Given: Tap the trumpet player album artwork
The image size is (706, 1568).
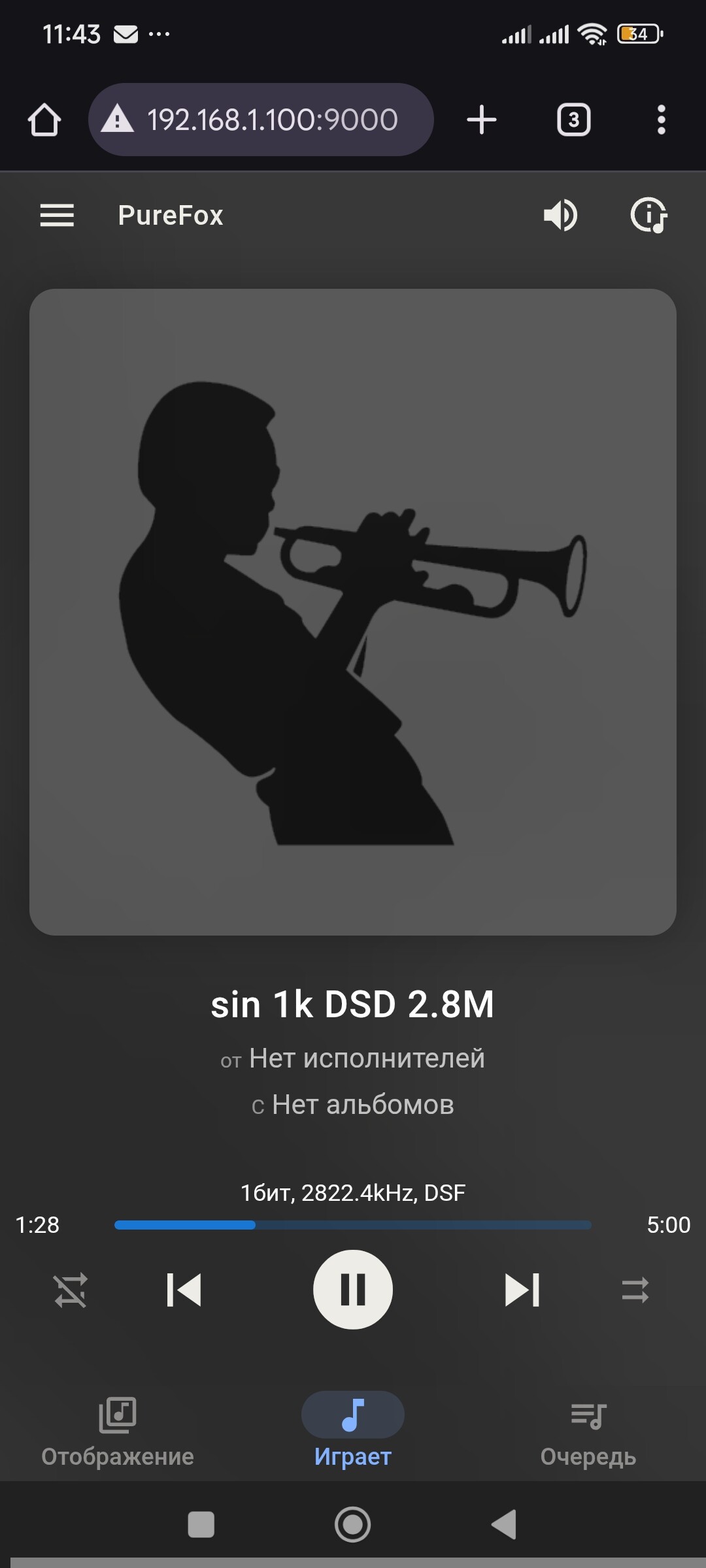Looking at the screenshot, I should click(353, 612).
